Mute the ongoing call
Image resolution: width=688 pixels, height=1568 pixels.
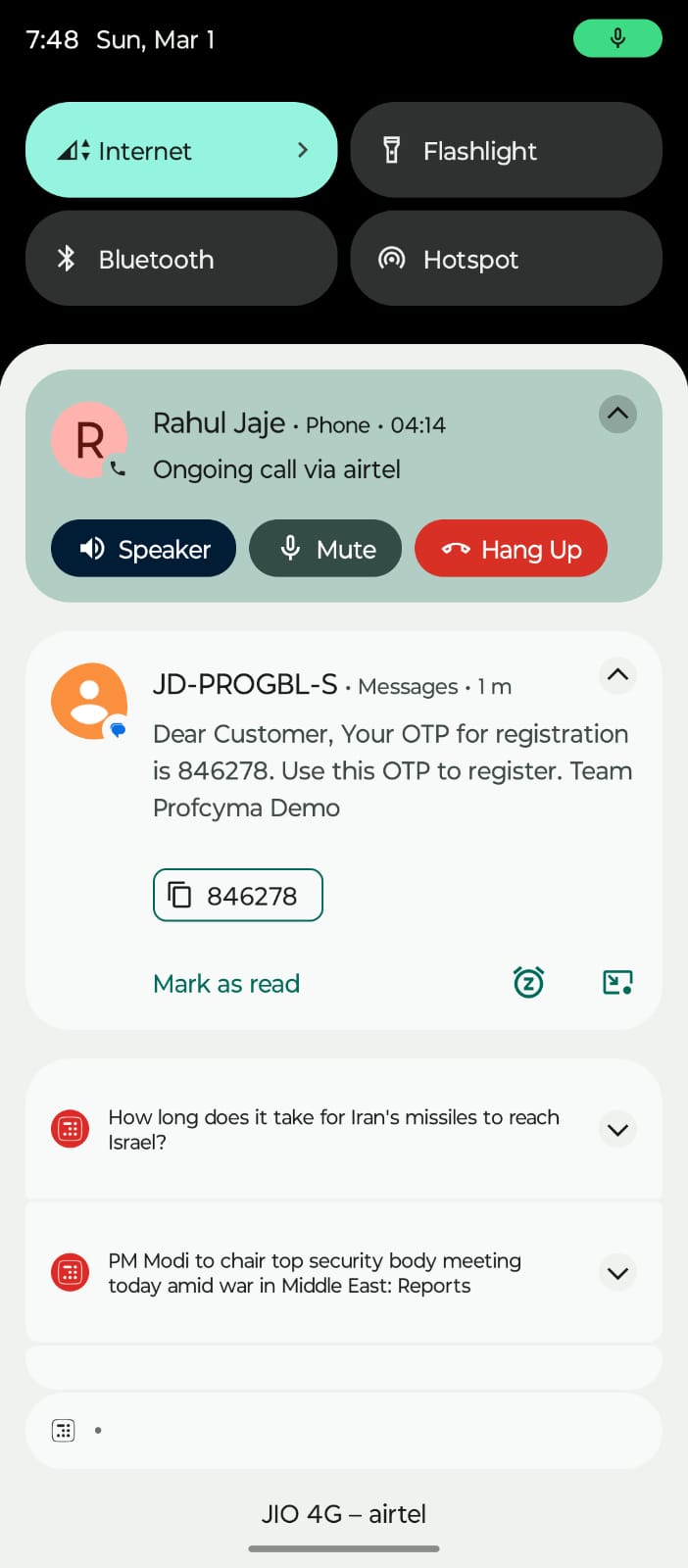coord(325,549)
